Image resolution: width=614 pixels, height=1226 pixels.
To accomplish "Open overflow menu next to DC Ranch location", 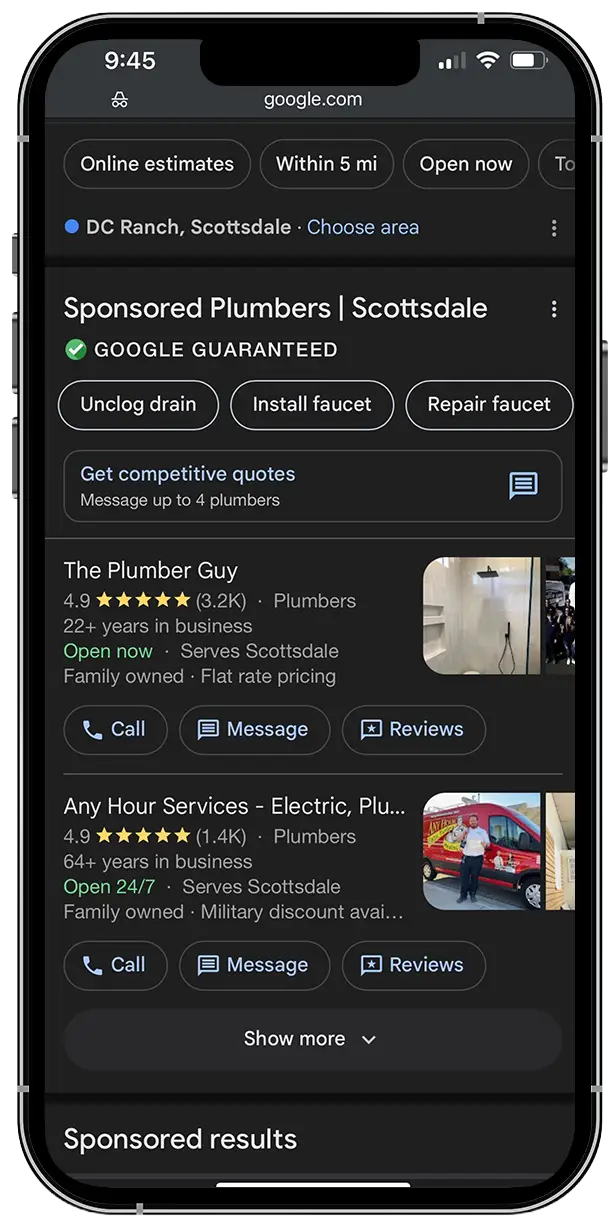I will pos(554,228).
